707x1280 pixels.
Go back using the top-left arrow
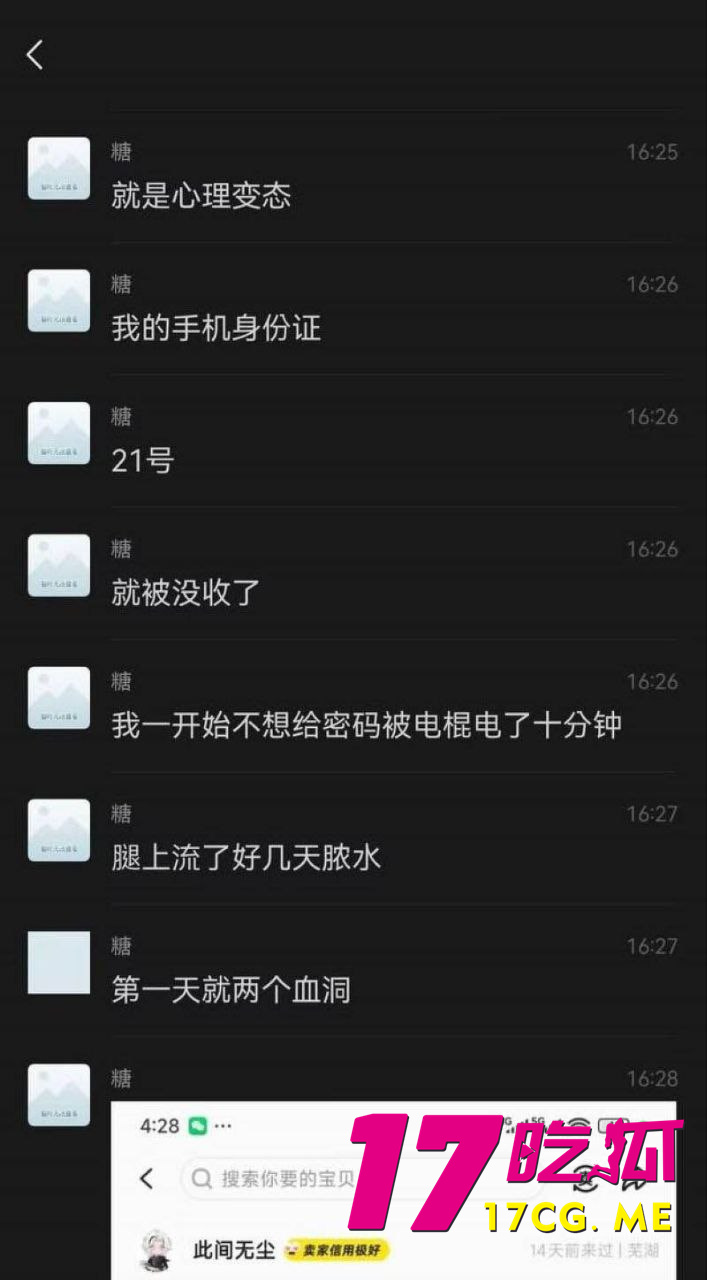[x=35, y=55]
